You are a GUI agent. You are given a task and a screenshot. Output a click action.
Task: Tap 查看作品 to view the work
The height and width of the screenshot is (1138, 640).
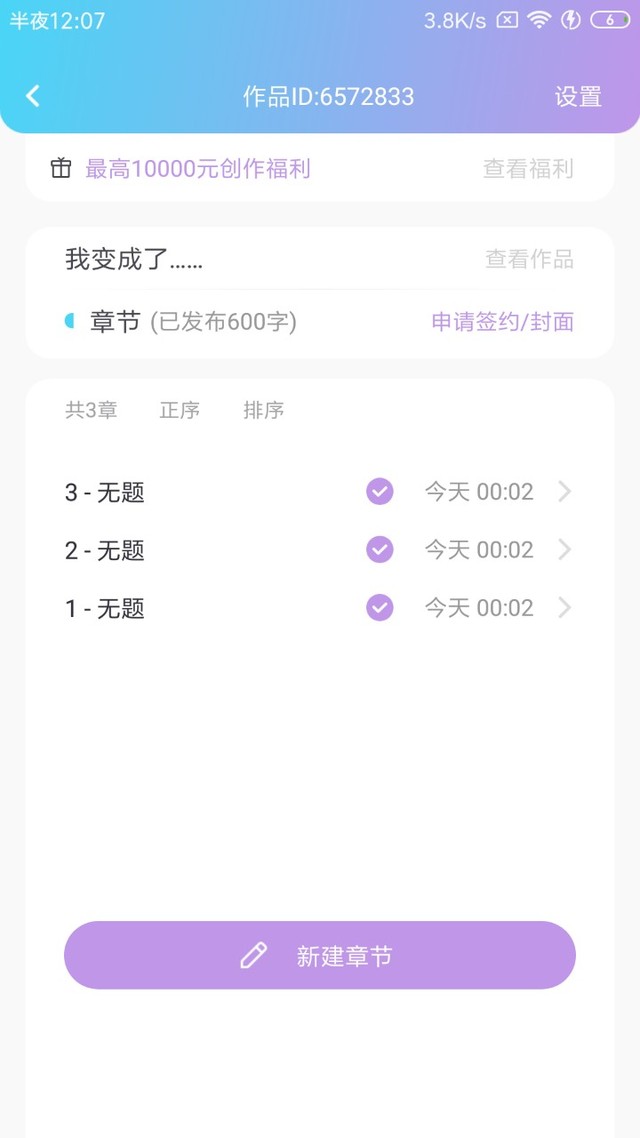point(529,259)
